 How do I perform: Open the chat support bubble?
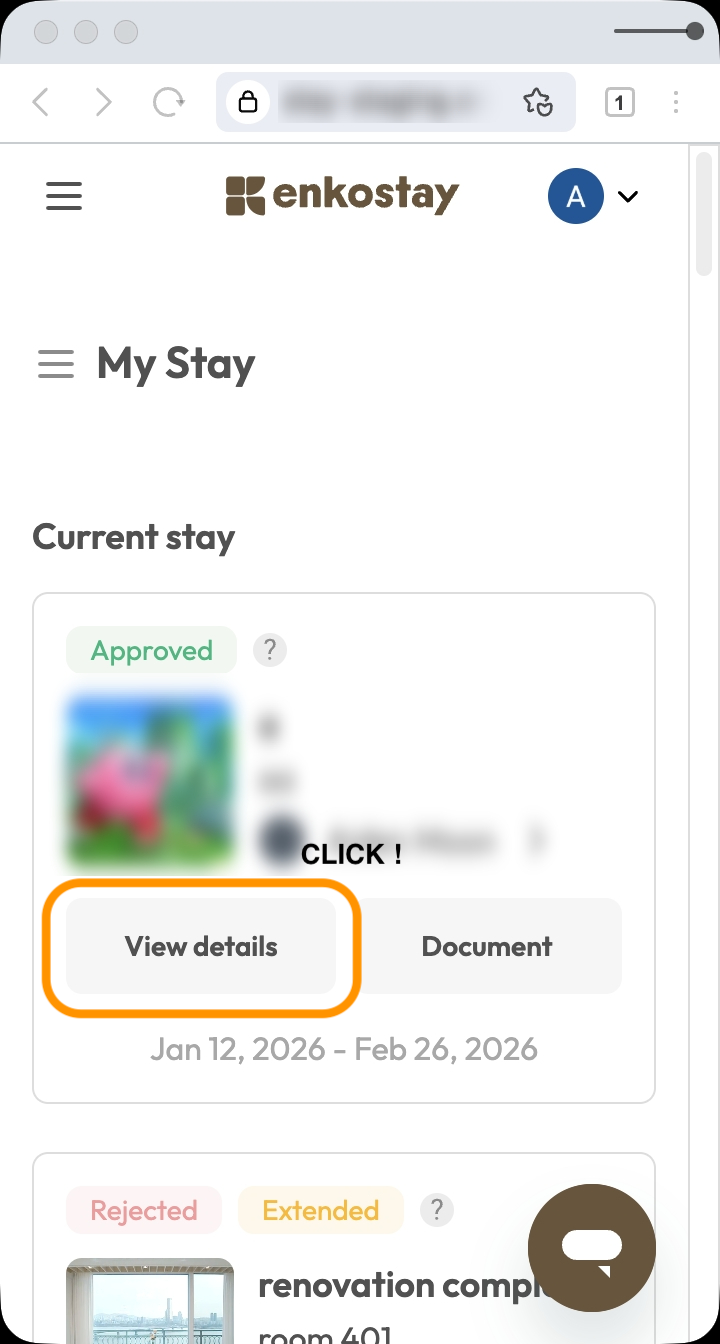[x=592, y=1247]
